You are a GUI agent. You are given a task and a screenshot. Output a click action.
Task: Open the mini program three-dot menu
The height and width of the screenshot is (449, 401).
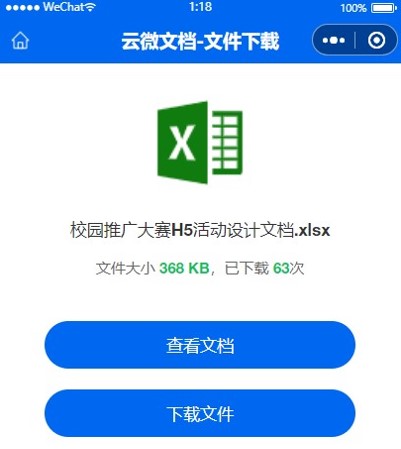(x=334, y=40)
